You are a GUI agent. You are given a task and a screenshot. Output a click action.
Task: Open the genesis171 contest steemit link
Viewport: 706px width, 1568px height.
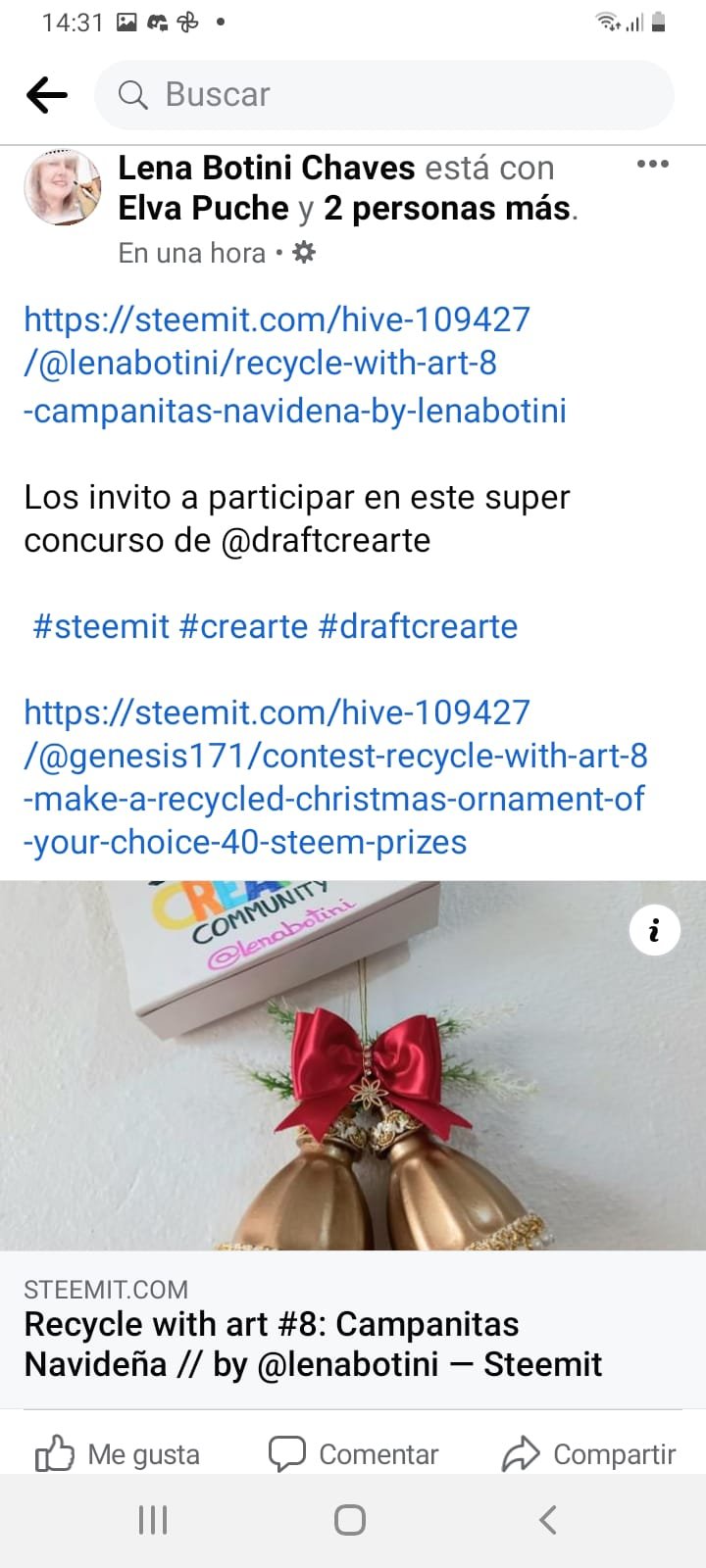(335, 777)
